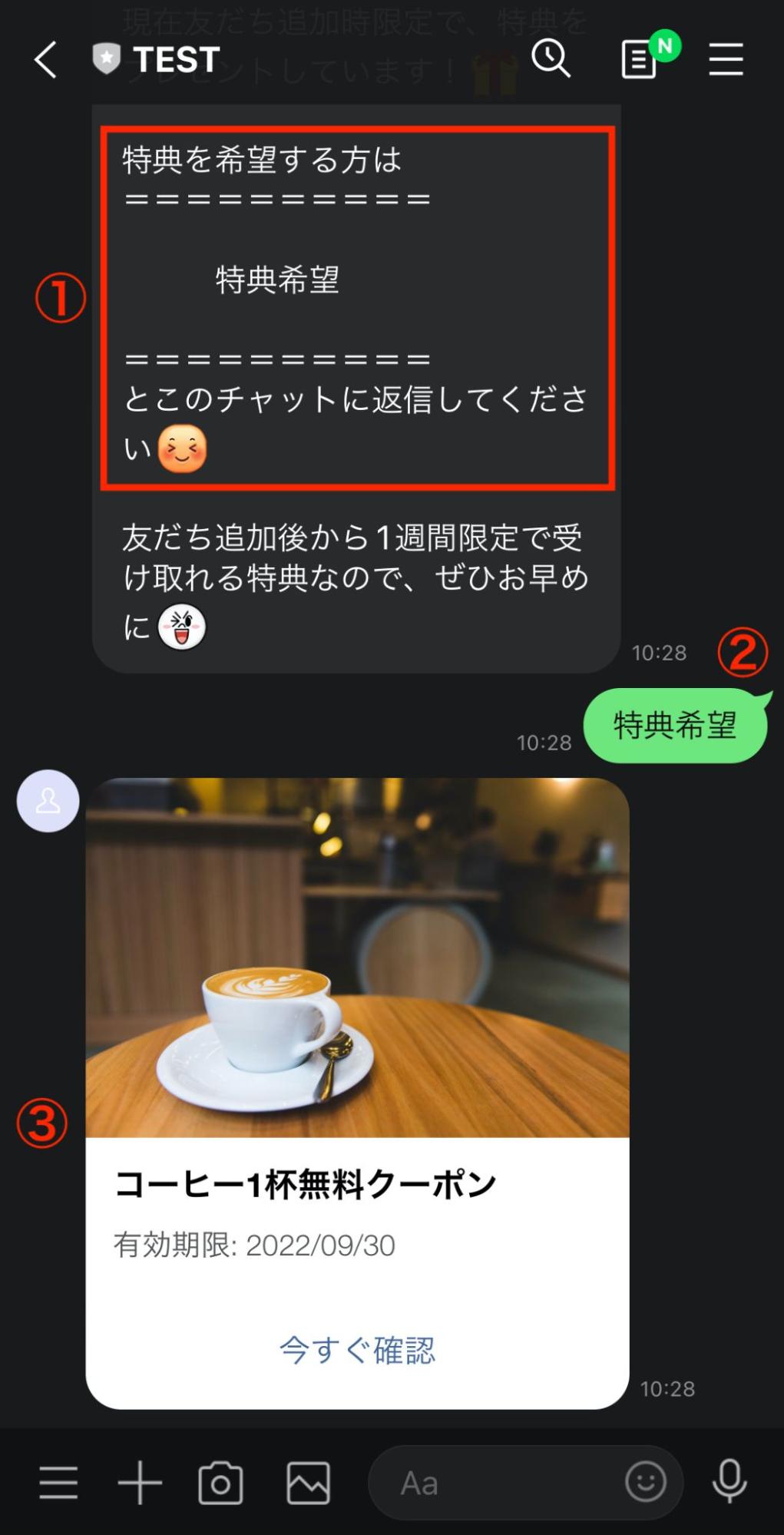Open LINE notes with the N badge
Viewport: 784px width, 1535px height.
click(x=640, y=59)
